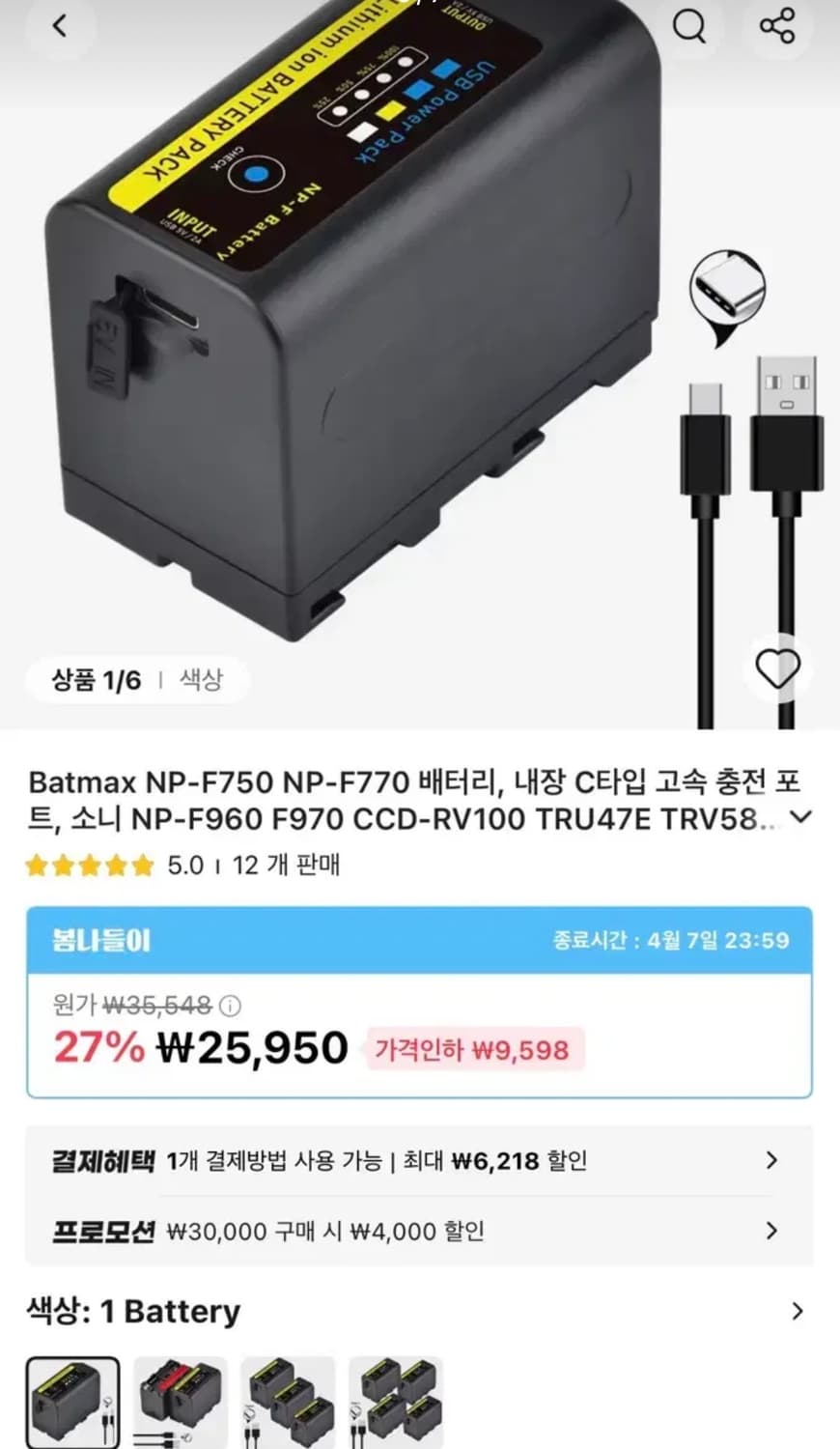Tap the five-star rating display
The width and height of the screenshot is (840, 1449).
pos(87,866)
